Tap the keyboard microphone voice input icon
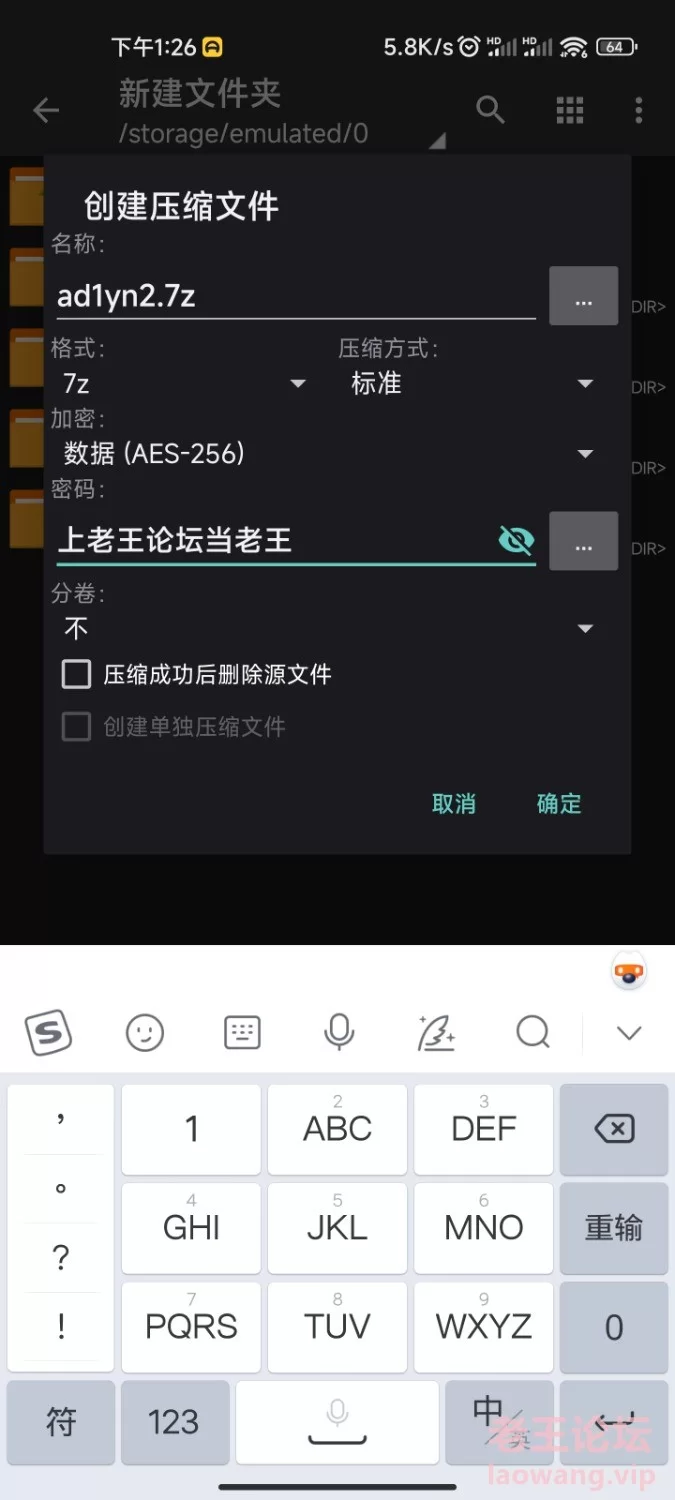This screenshot has height=1500, width=675. pyautogui.click(x=339, y=1033)
